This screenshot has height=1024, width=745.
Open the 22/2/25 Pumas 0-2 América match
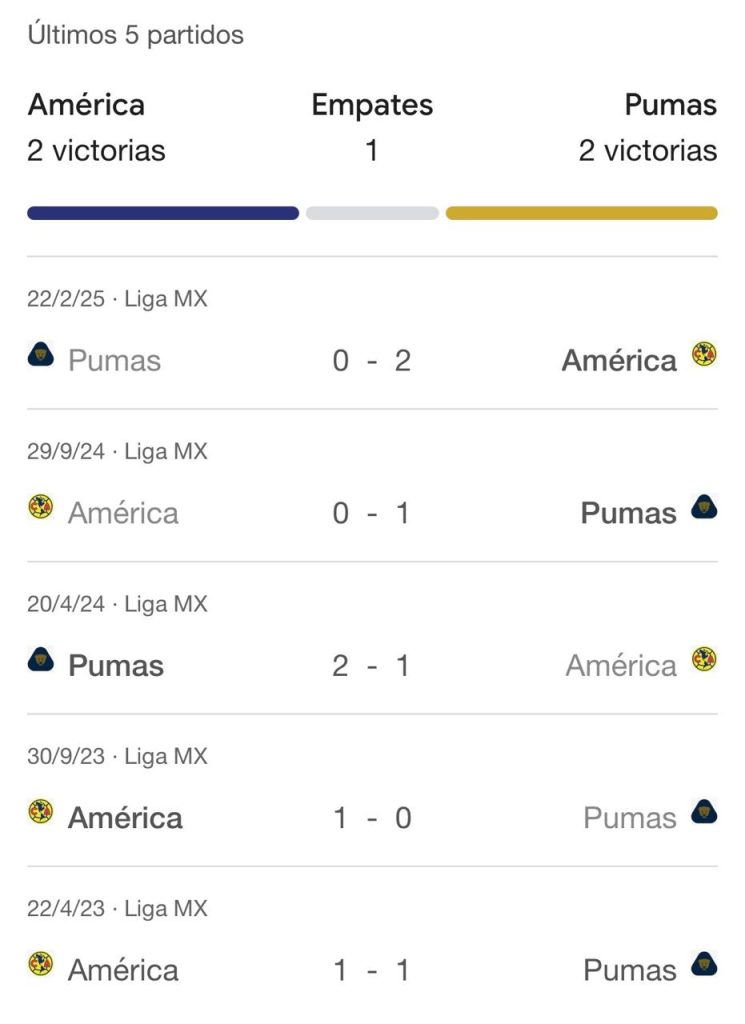tap(372, 333)
